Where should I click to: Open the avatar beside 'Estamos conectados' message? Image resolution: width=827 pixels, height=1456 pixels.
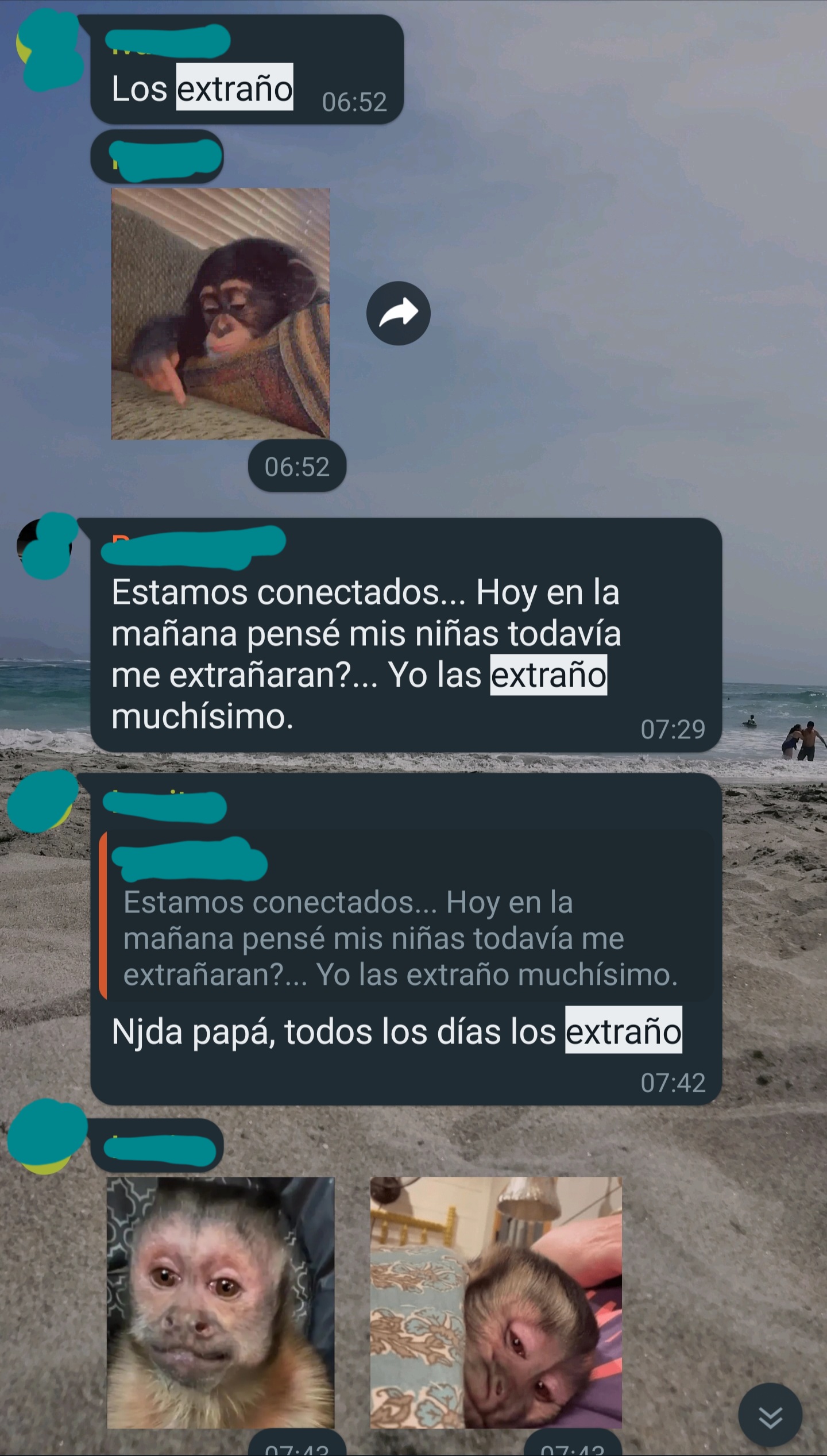pyautogui.click(x=46, y=546)
